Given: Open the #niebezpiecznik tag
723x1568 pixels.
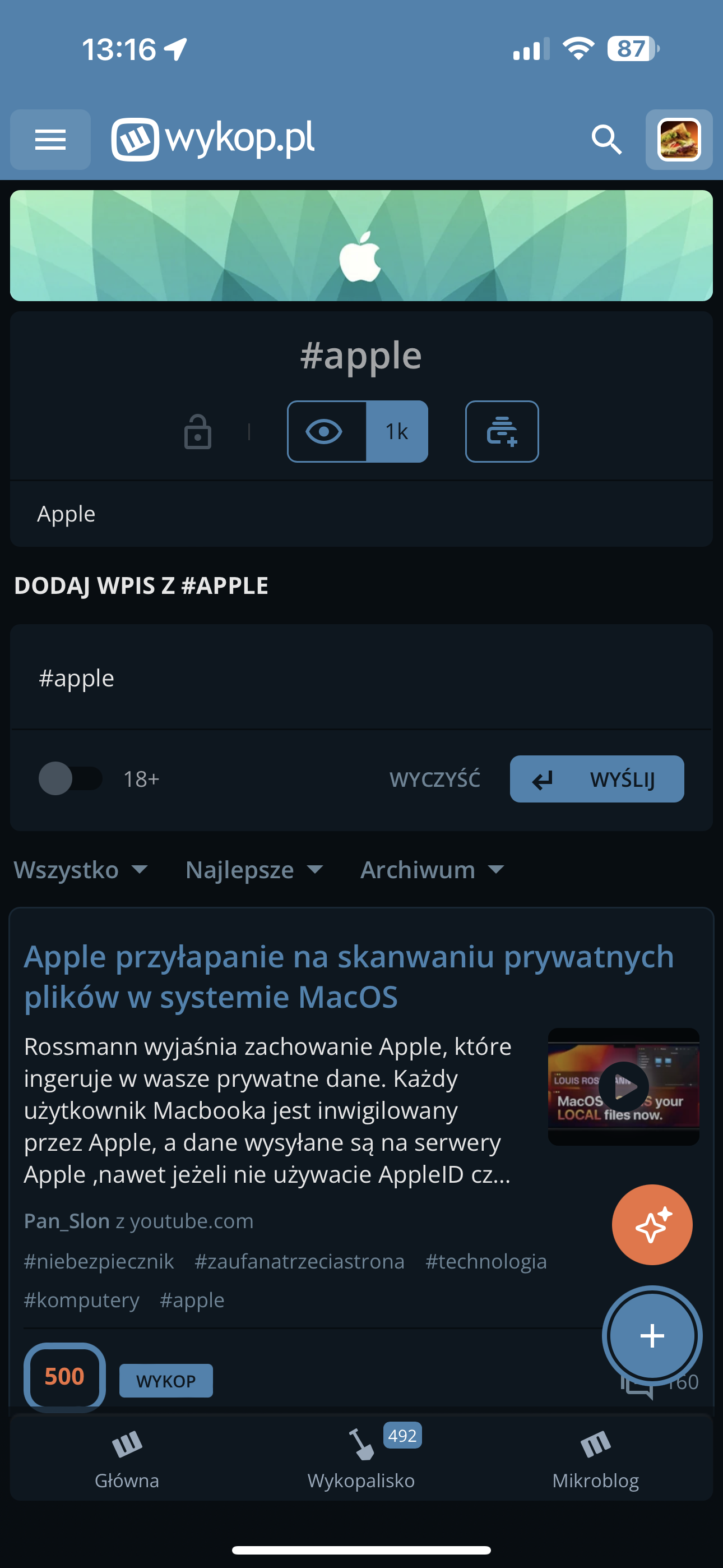Looking at the screenshot, I should [99, 1261].
